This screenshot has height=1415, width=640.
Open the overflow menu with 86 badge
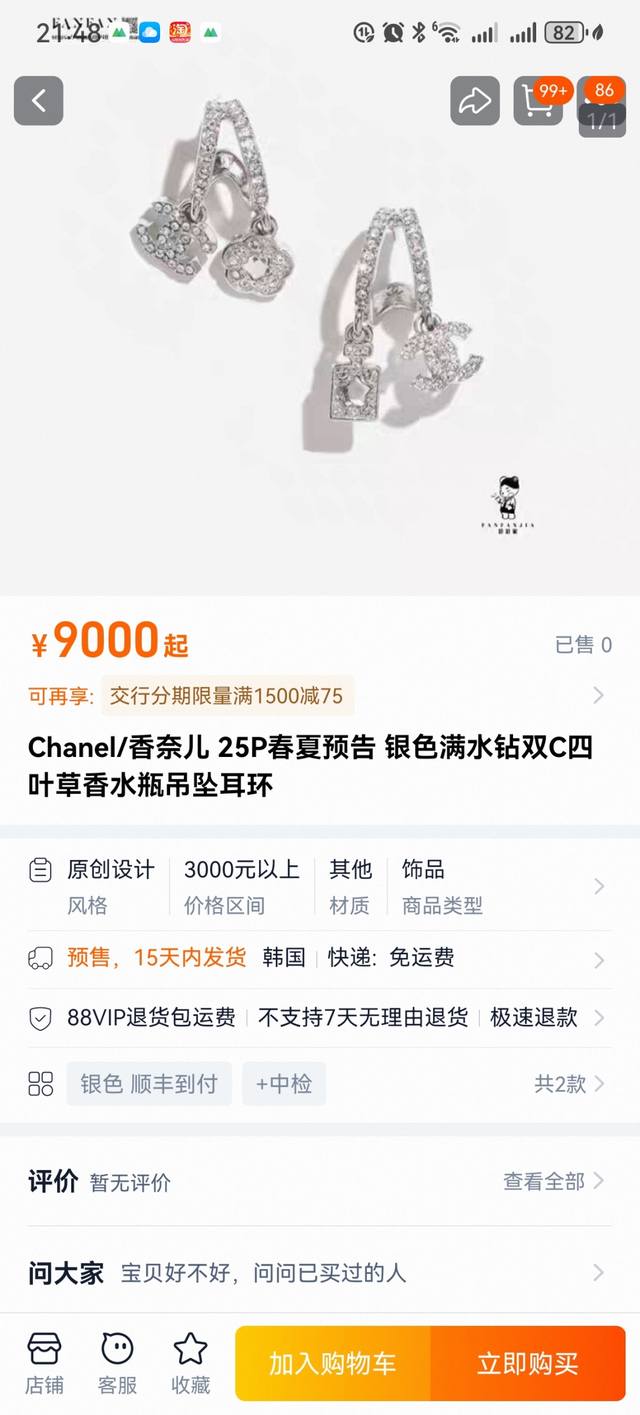602,100
